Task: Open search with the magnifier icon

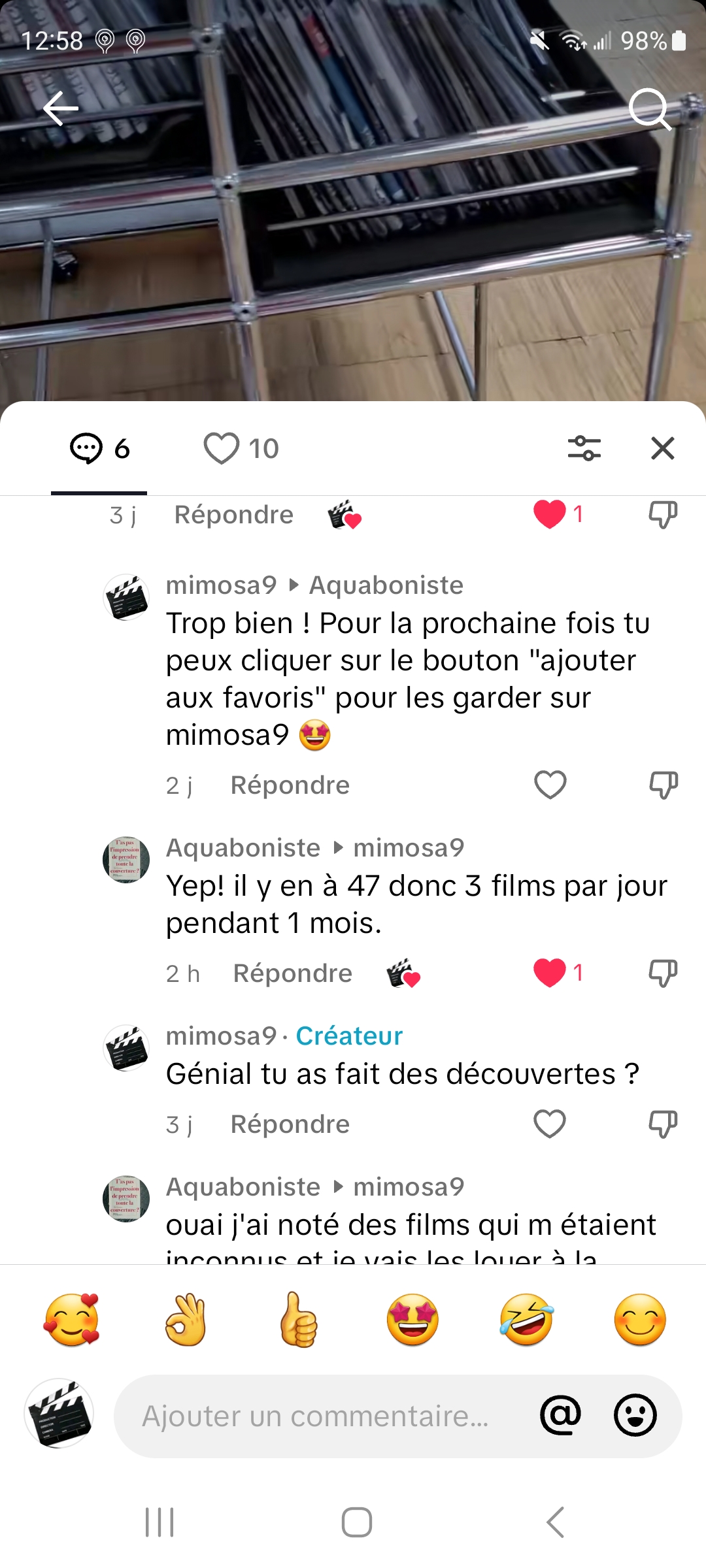Action: (x=650, y=109)
